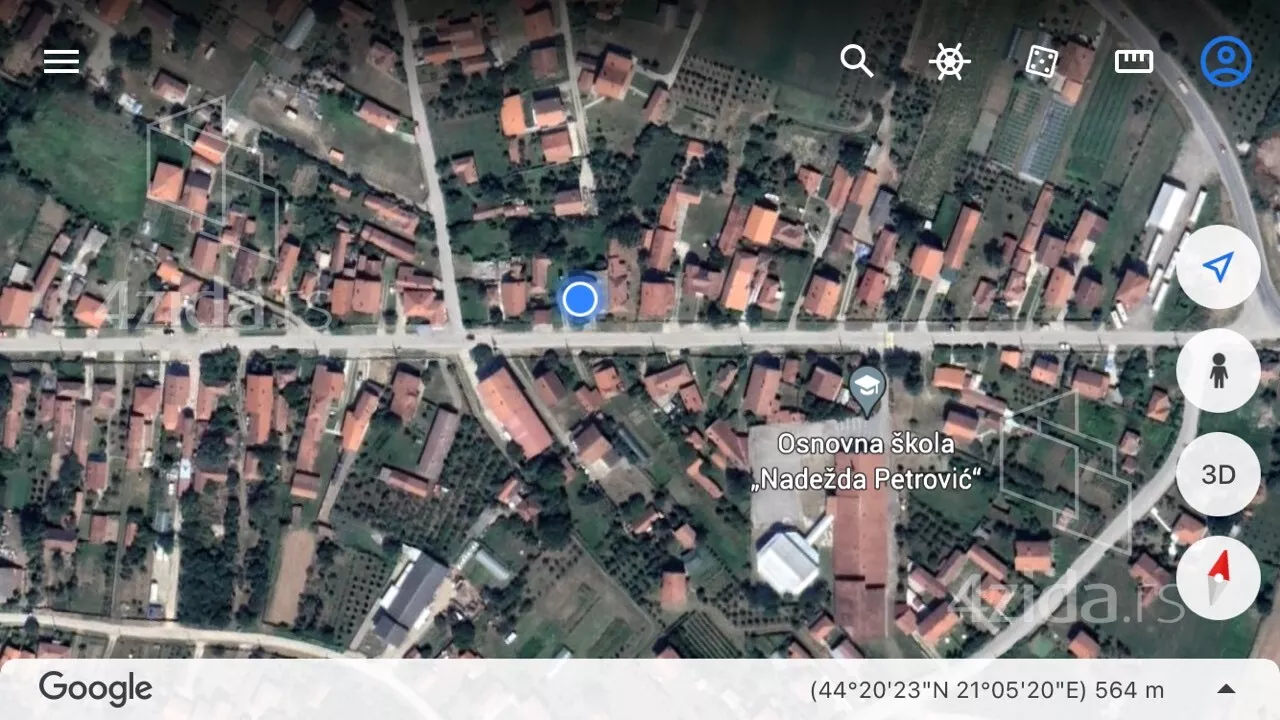Switch to 3D view
Screen dimensions: 1280x720
coord(1217,474)
